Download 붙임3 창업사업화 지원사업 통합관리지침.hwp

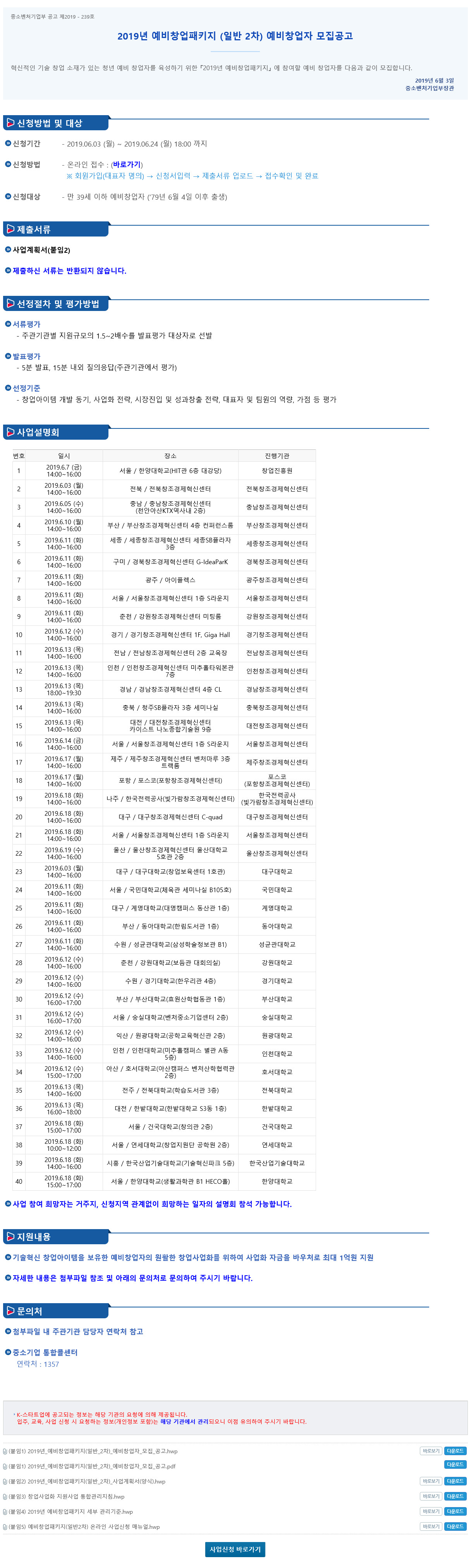click(455, 1495)
